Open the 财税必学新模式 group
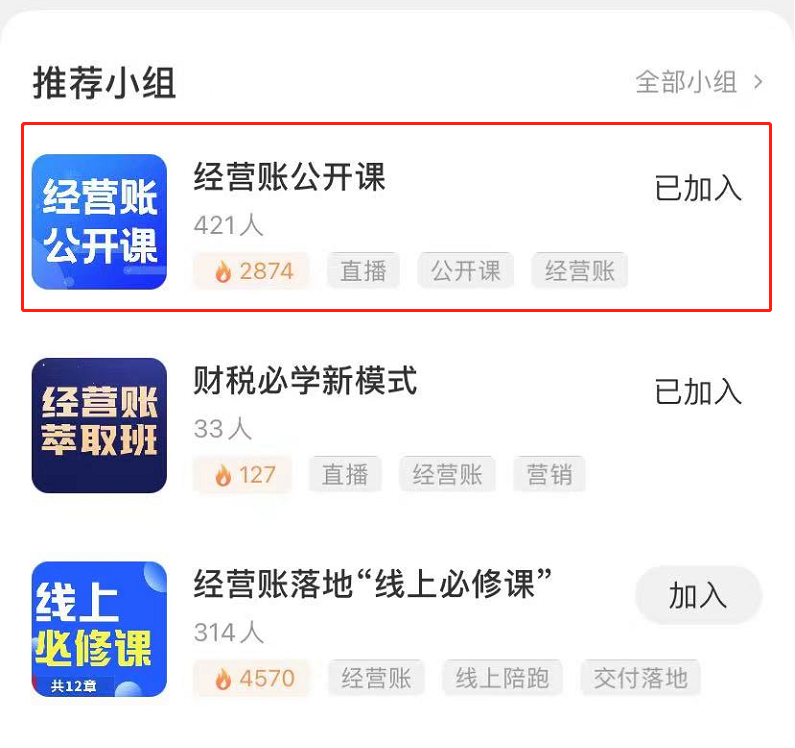Viewport: 795px width, 748px height. pyautogui.click(x=305, y=381)
